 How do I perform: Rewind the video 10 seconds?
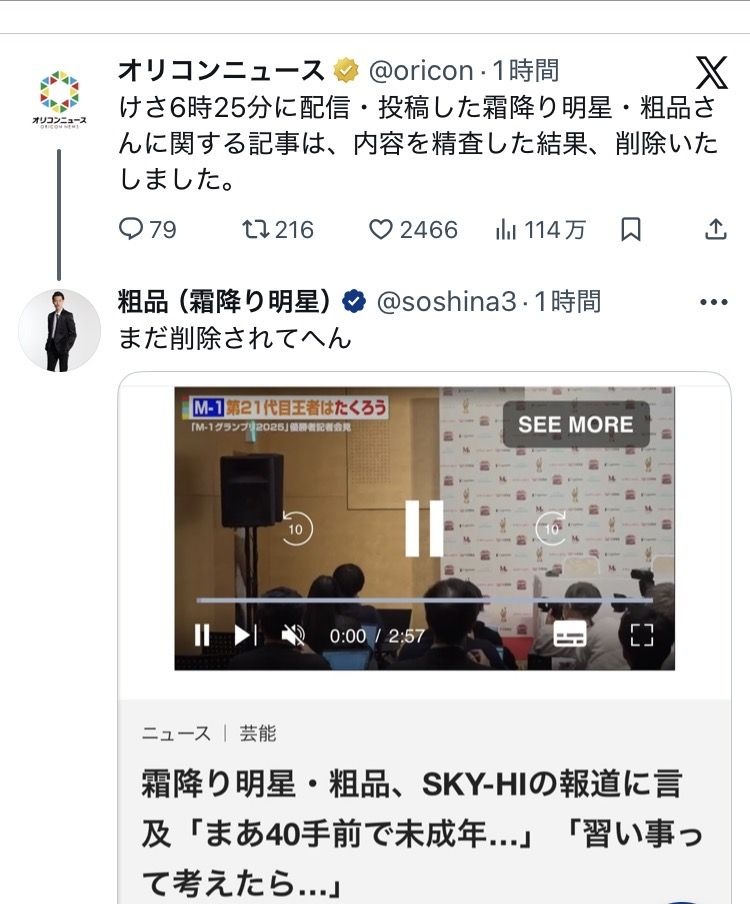pyautogui.click(x=297, y=528)
